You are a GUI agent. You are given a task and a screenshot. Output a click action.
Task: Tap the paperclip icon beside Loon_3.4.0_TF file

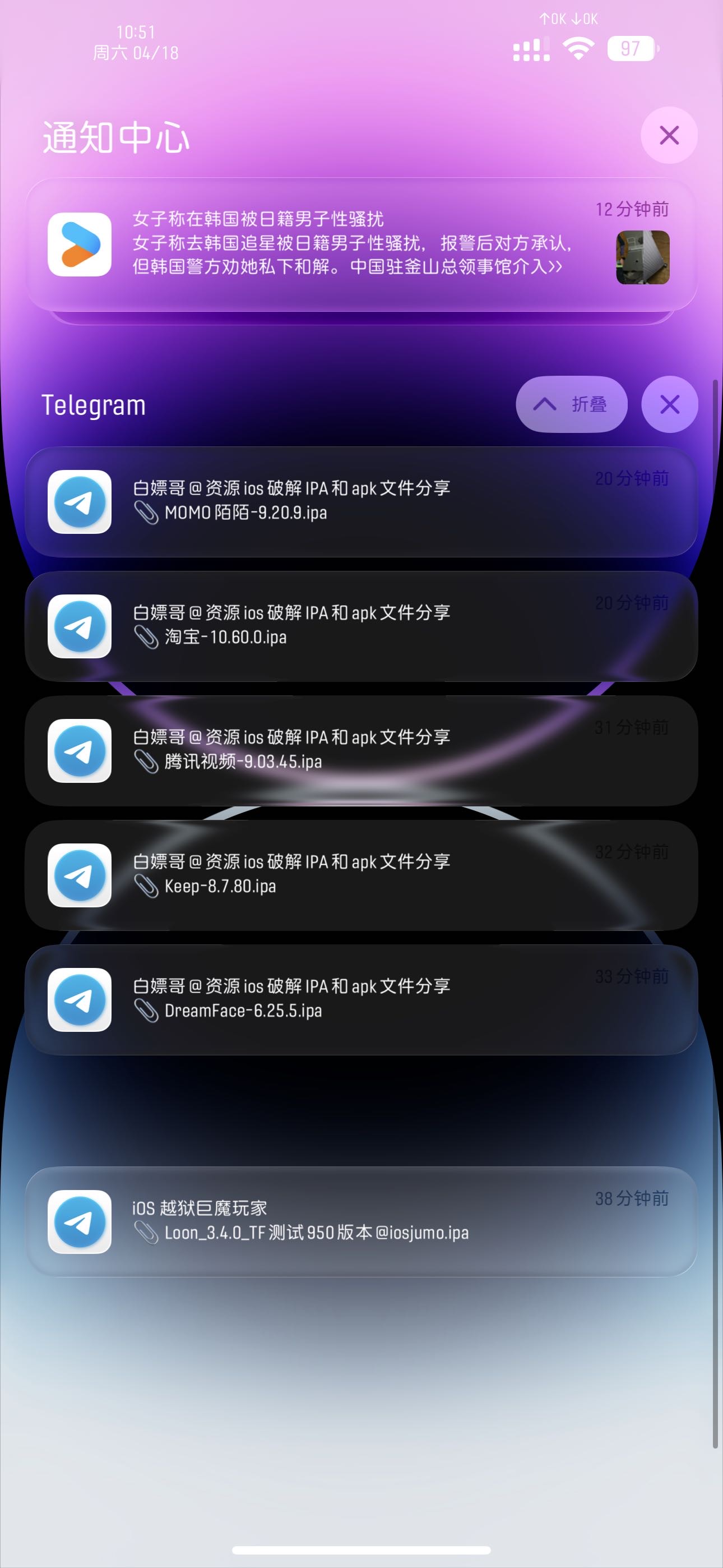148,1233
